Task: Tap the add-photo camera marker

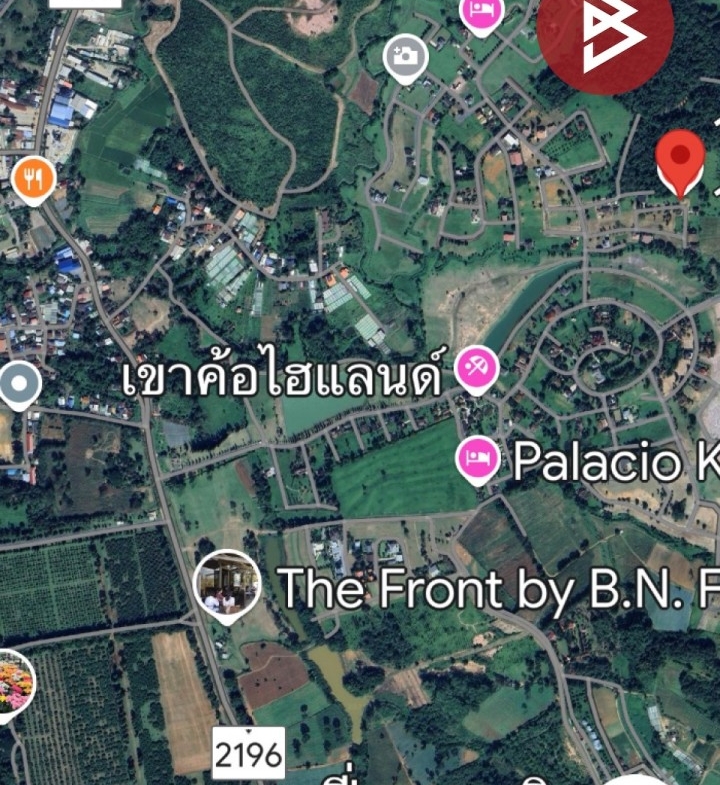Action: pyautogui.click(x=405, y=55)
